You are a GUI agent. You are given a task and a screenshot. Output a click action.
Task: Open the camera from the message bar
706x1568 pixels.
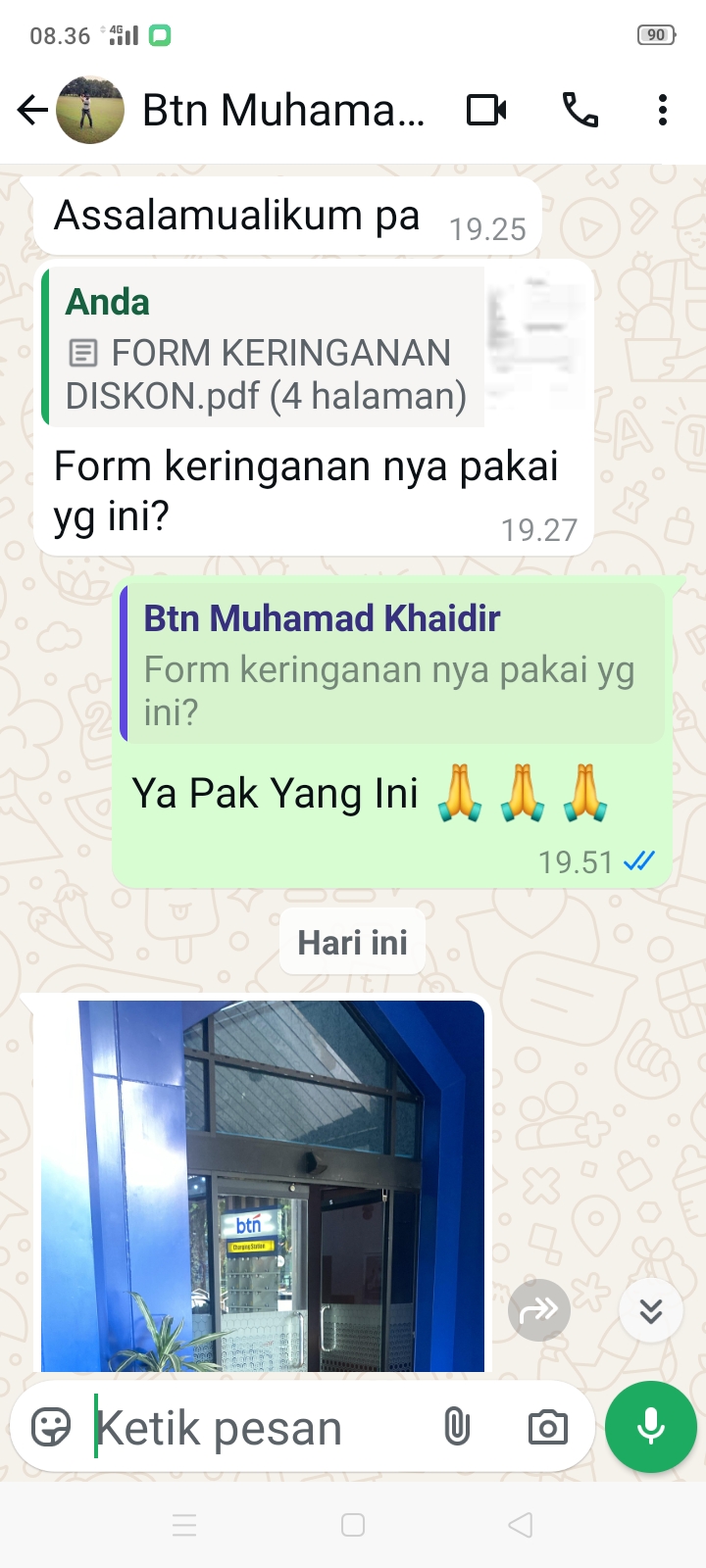pyautogui.click(x=547, y=1427)
